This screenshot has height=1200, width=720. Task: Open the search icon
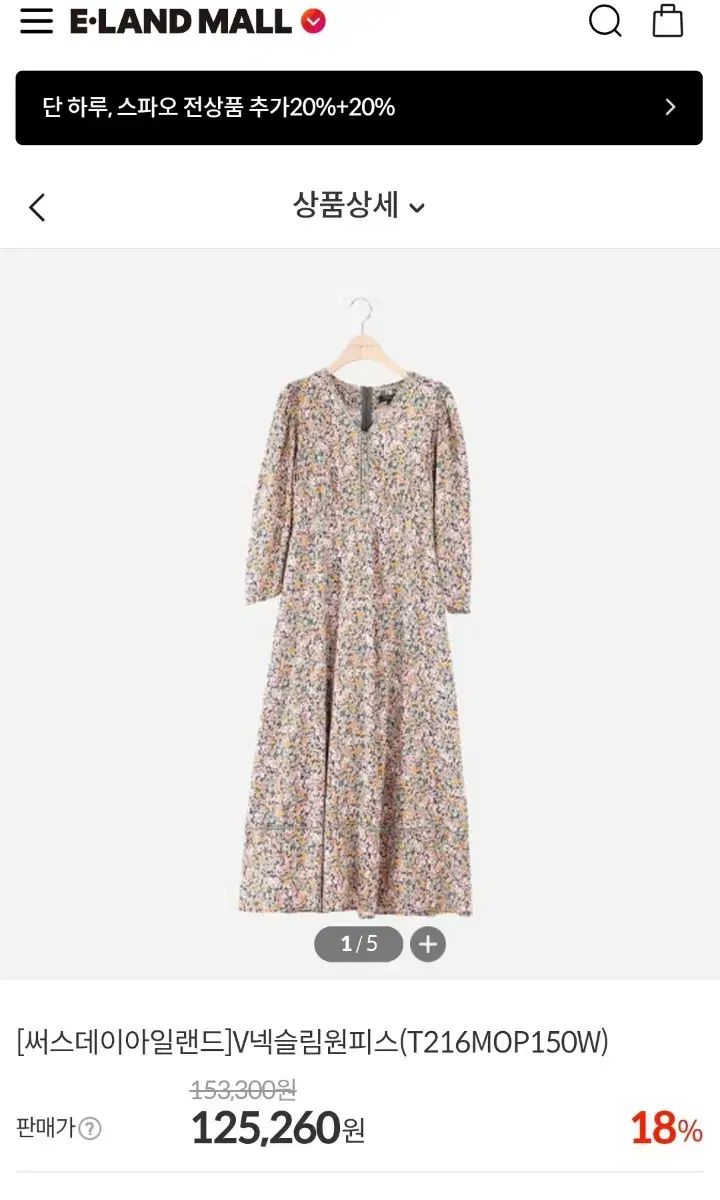click(605, 21)
